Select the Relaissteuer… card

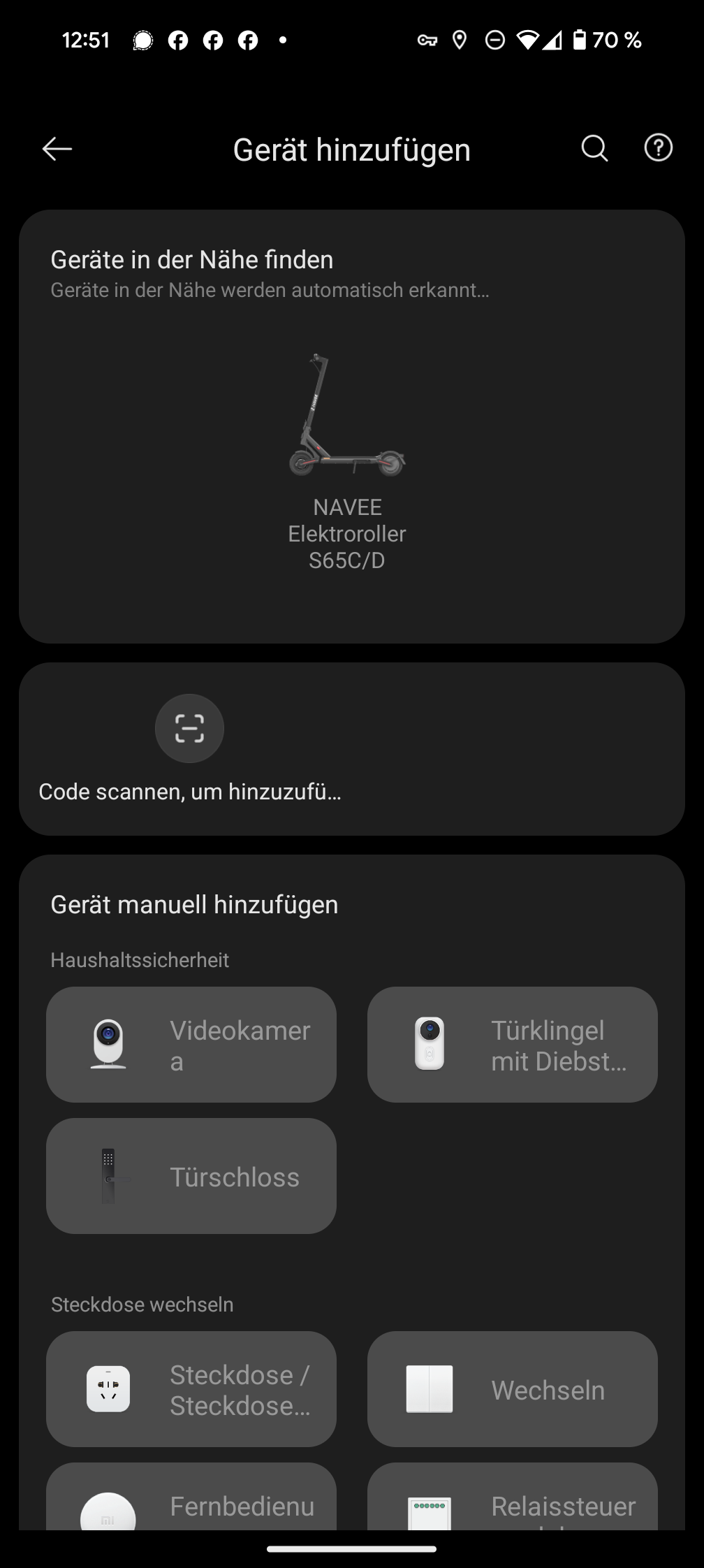(x=513, y=1497)
